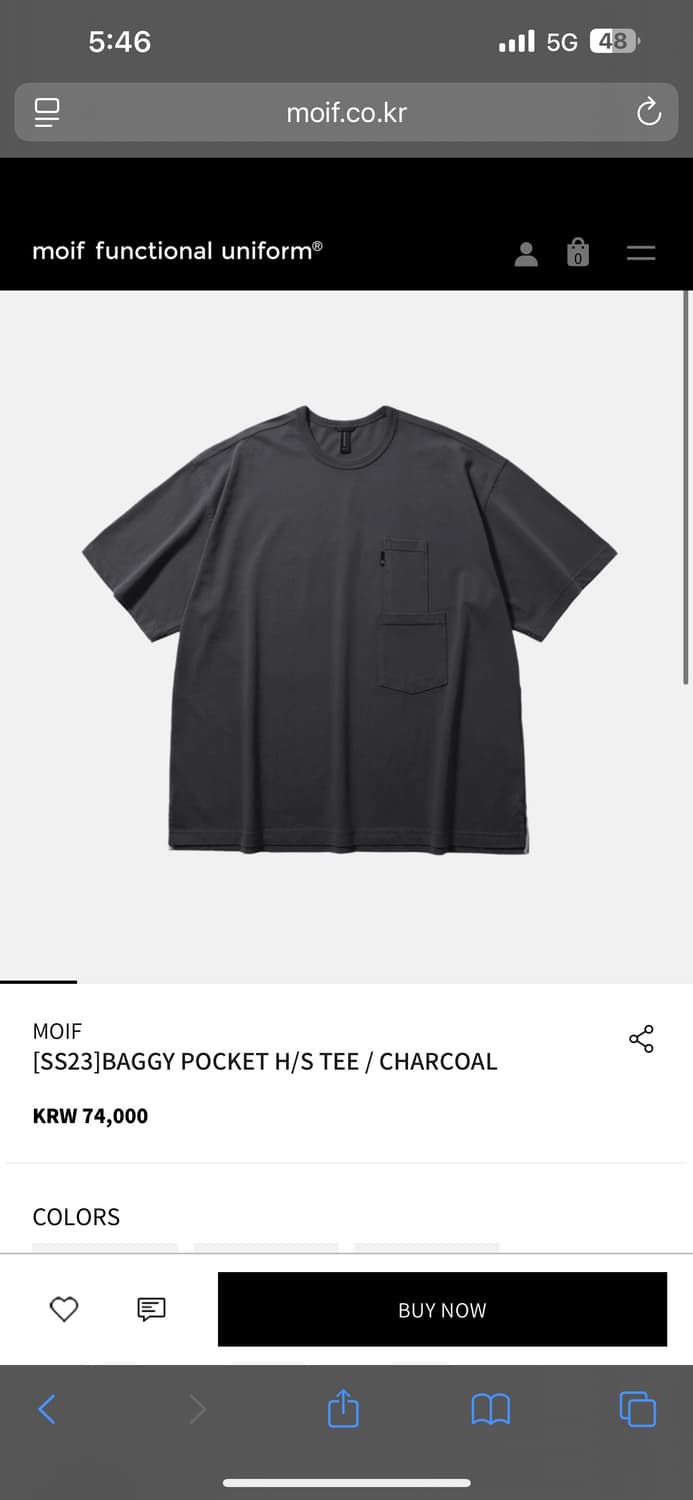693x1500 pixels.
Task: Reload the moif.co.kr page
Action: point(649,112)
